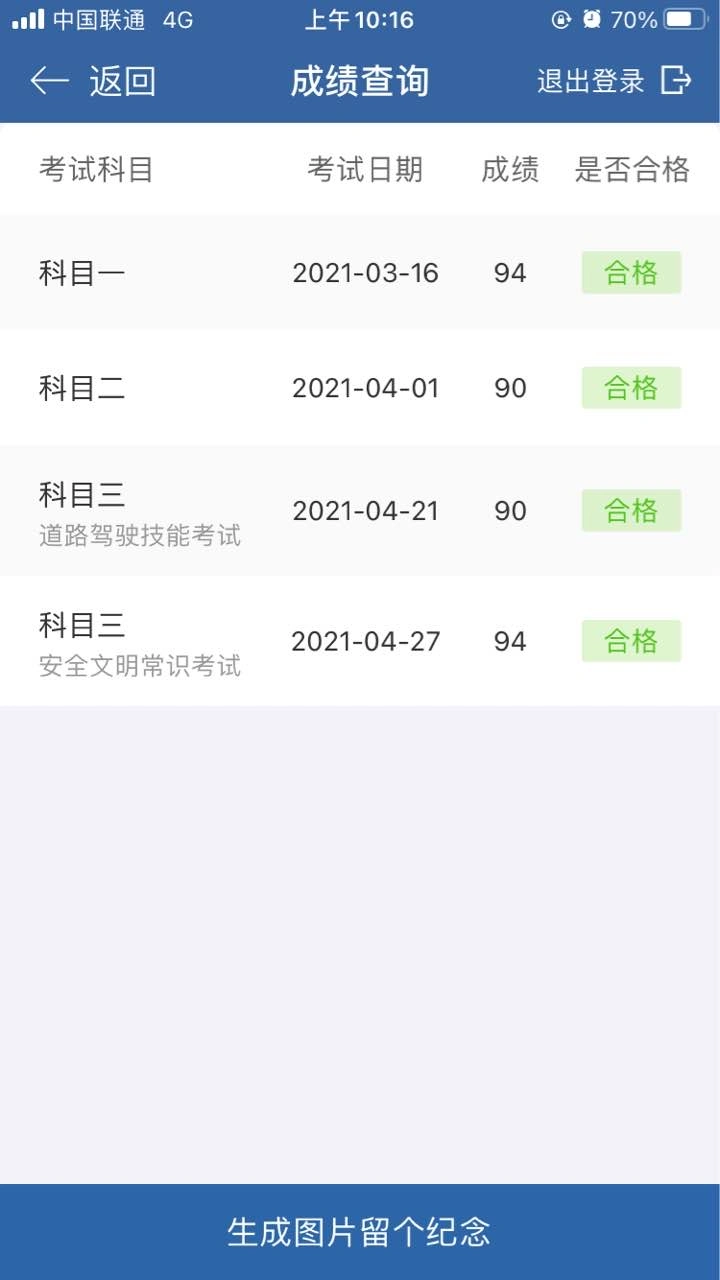Log out via 退出登录
Viewport: 720px width, 1280px height.
coord(614,81)
